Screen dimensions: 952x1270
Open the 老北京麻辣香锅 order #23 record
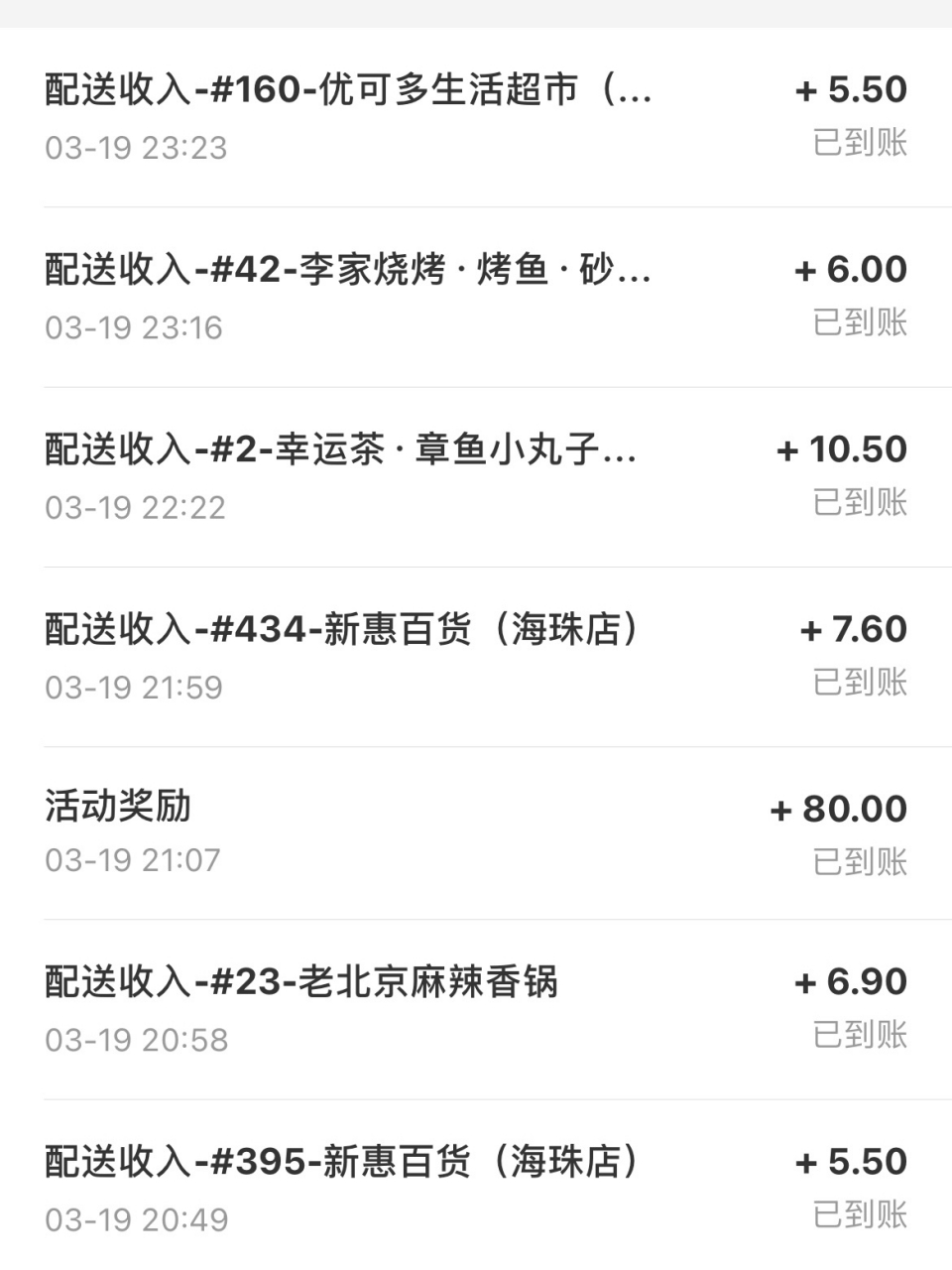click(302, 981)
